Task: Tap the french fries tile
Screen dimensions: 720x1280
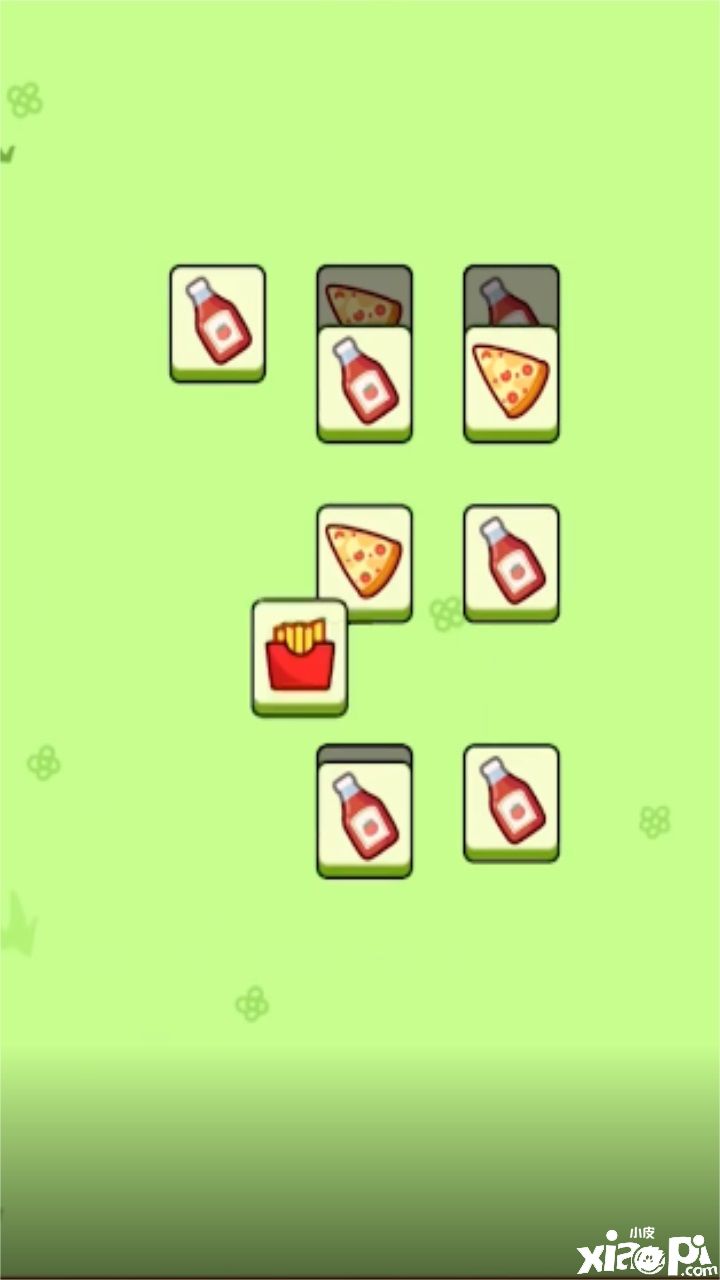Action: 299,656
